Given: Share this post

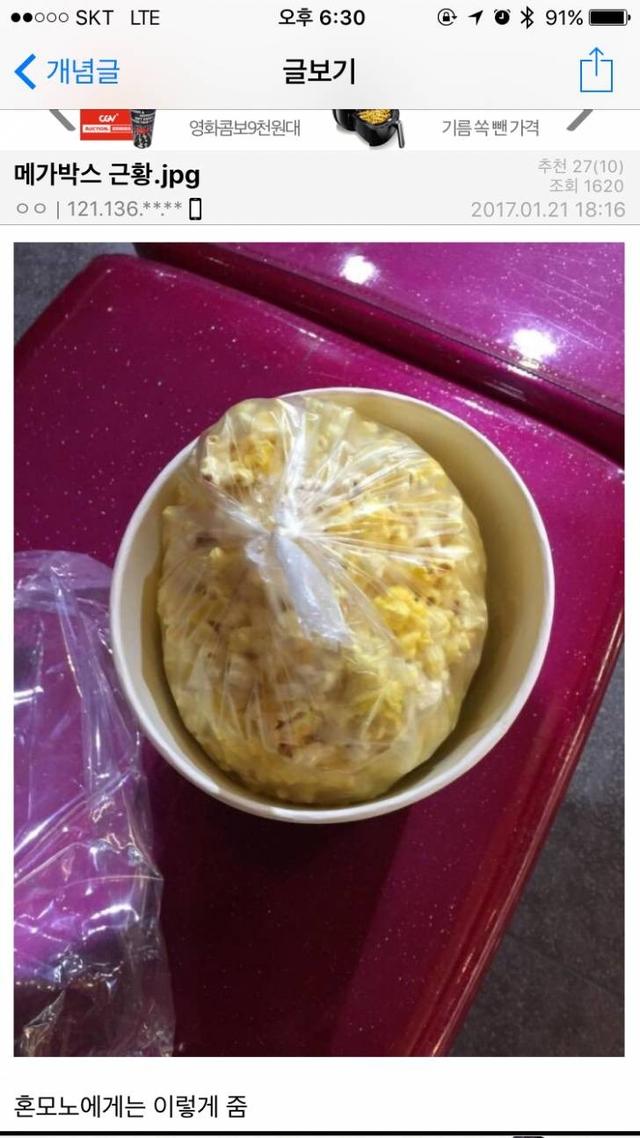Looking at the screenshot, I should click(596, 70).
